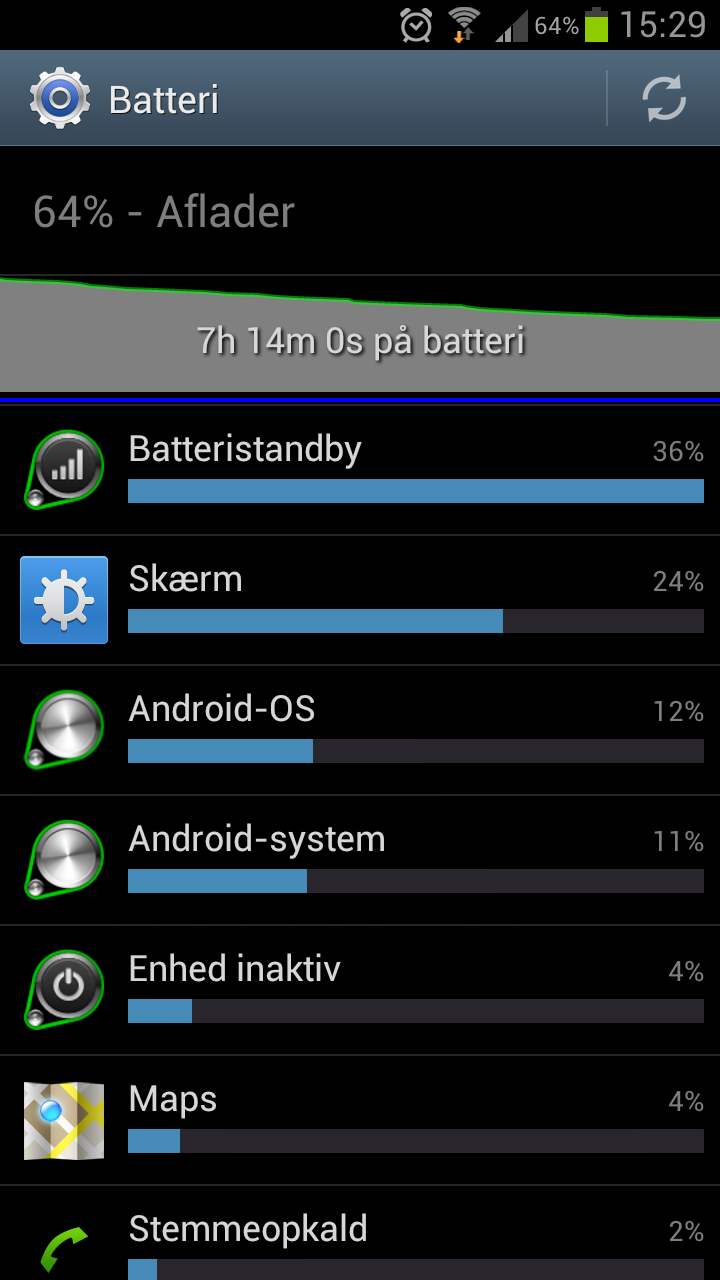Open Maps battery usage details
This screenshot has height=1280, width=720.
pyautogui.click(x=360, y=1120)
